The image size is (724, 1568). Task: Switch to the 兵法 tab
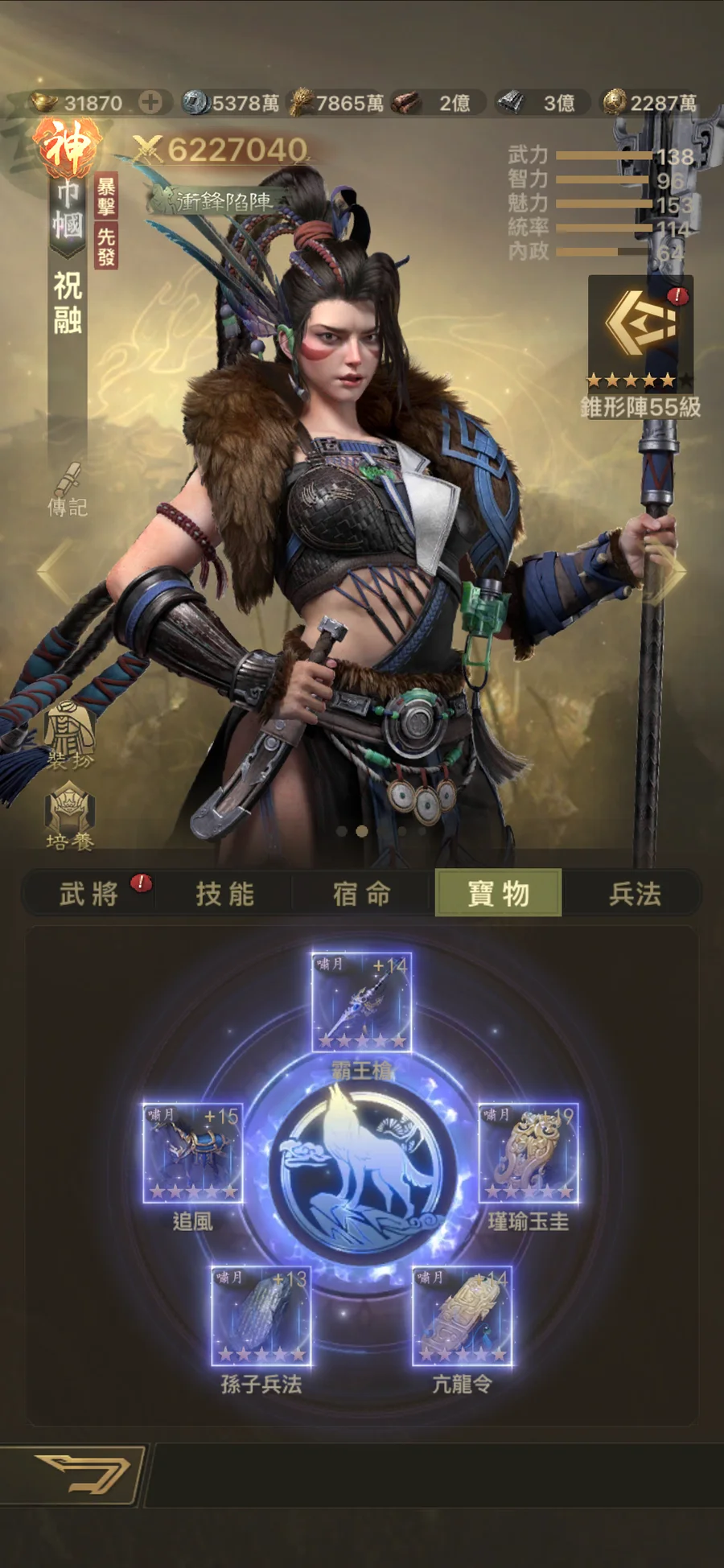tap(635, 893)
